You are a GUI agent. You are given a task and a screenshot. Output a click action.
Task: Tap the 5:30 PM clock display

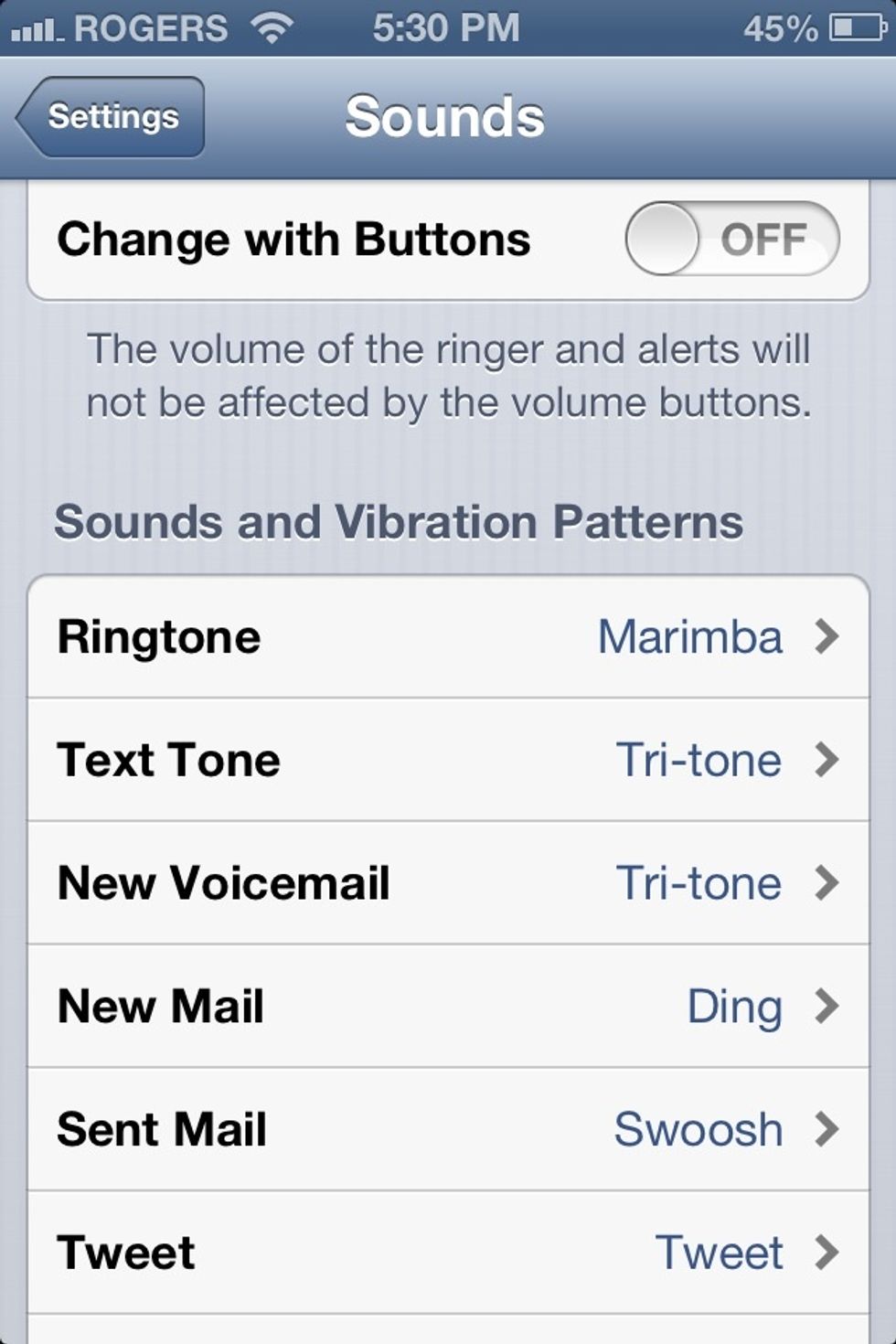(445, 27)
